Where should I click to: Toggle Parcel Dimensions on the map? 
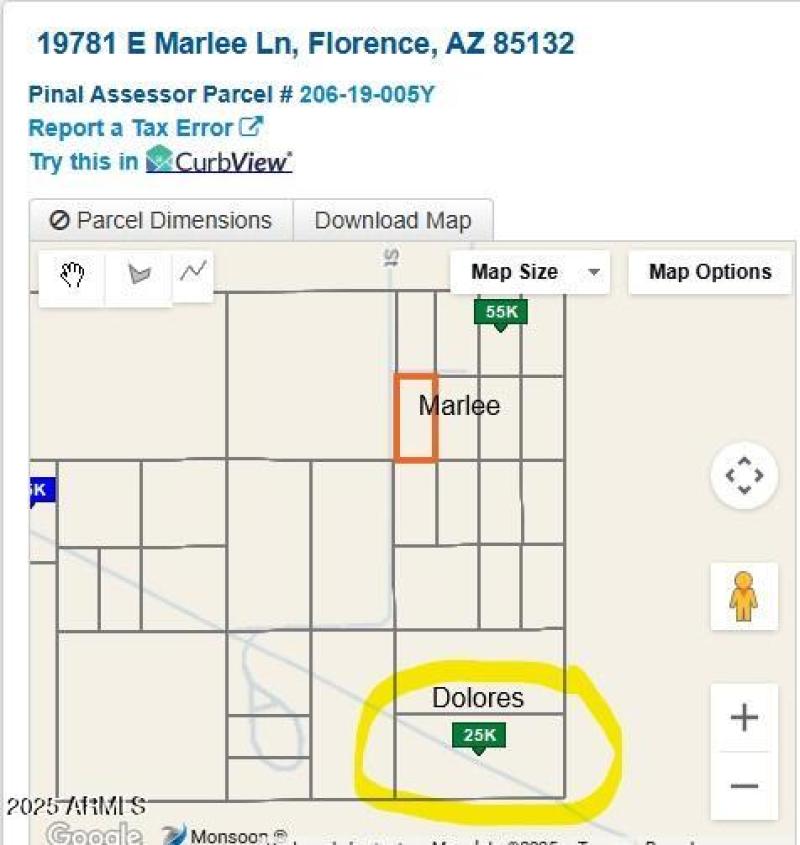tap(161, 220)
